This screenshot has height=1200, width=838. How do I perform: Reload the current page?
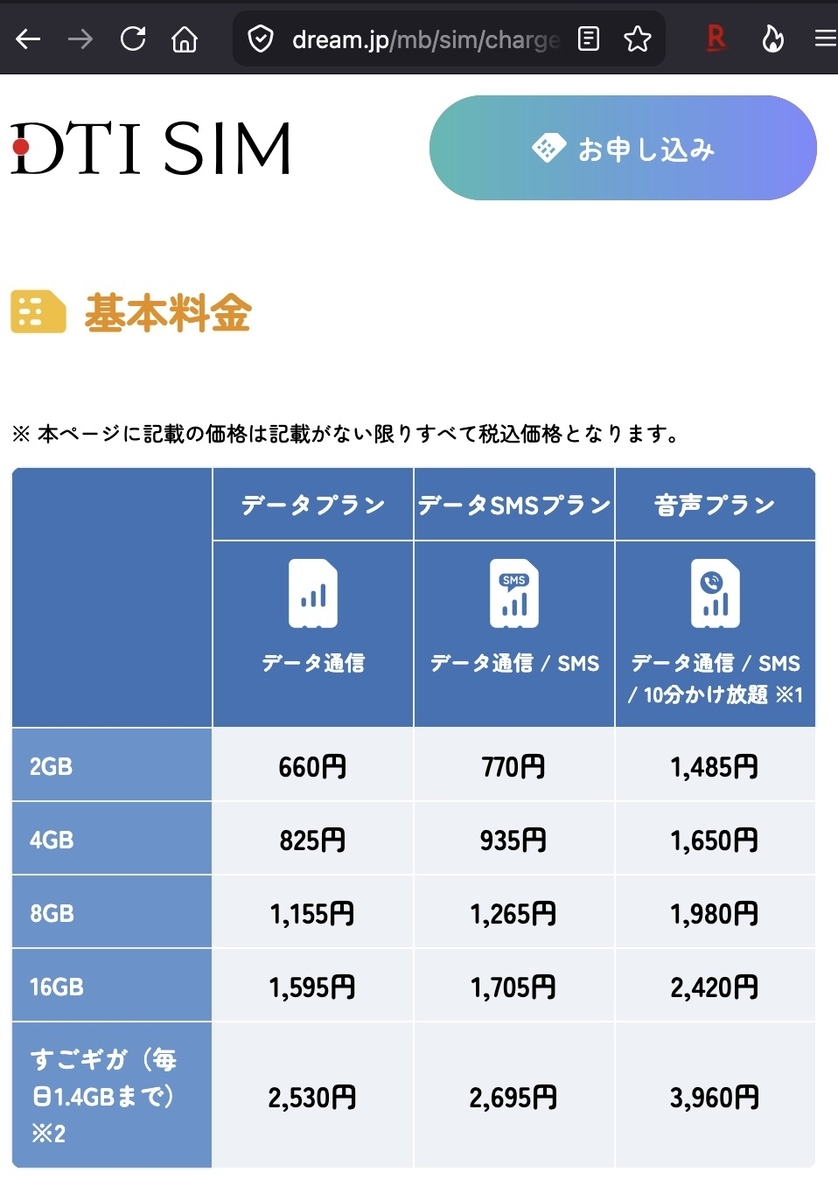(132, 39)
